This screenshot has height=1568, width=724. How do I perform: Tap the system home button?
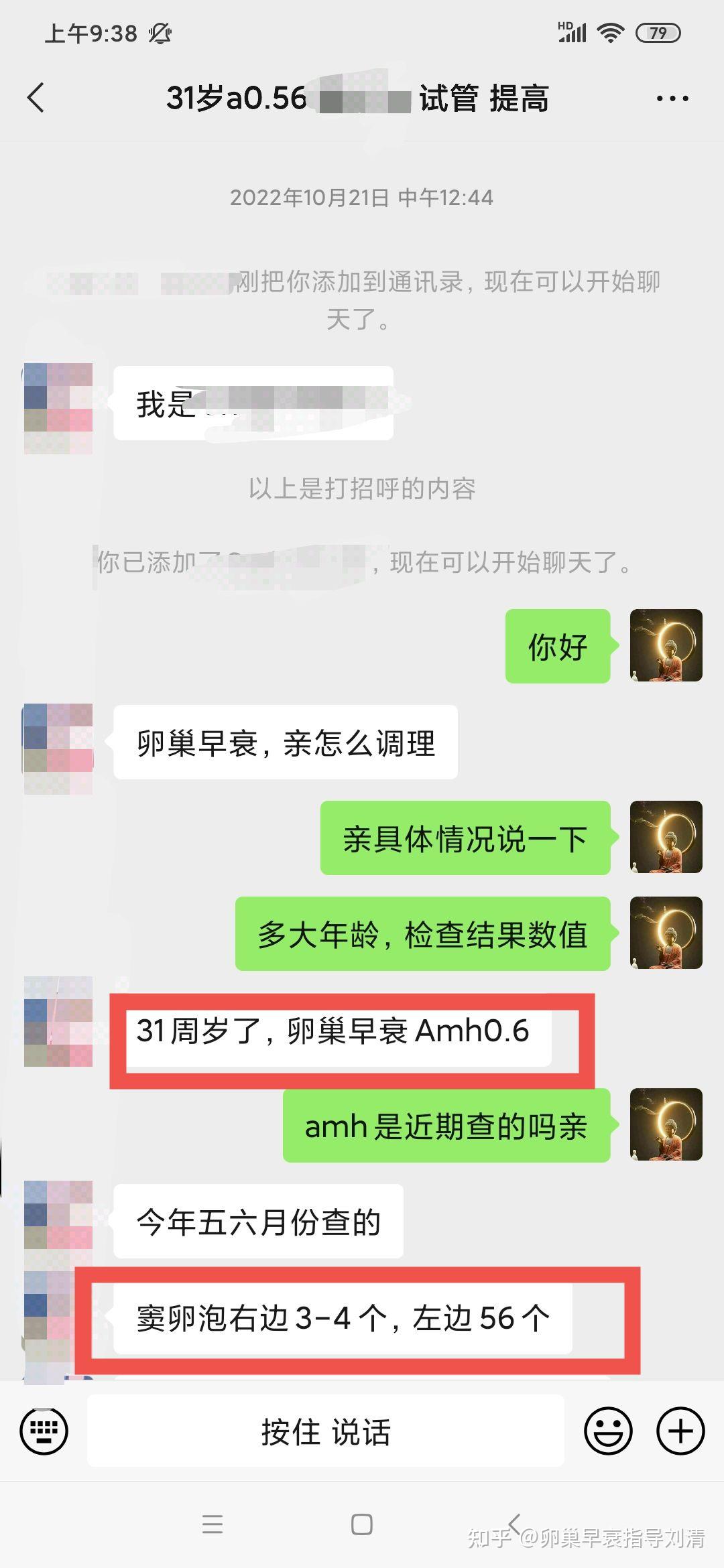tap(362, 1524)
